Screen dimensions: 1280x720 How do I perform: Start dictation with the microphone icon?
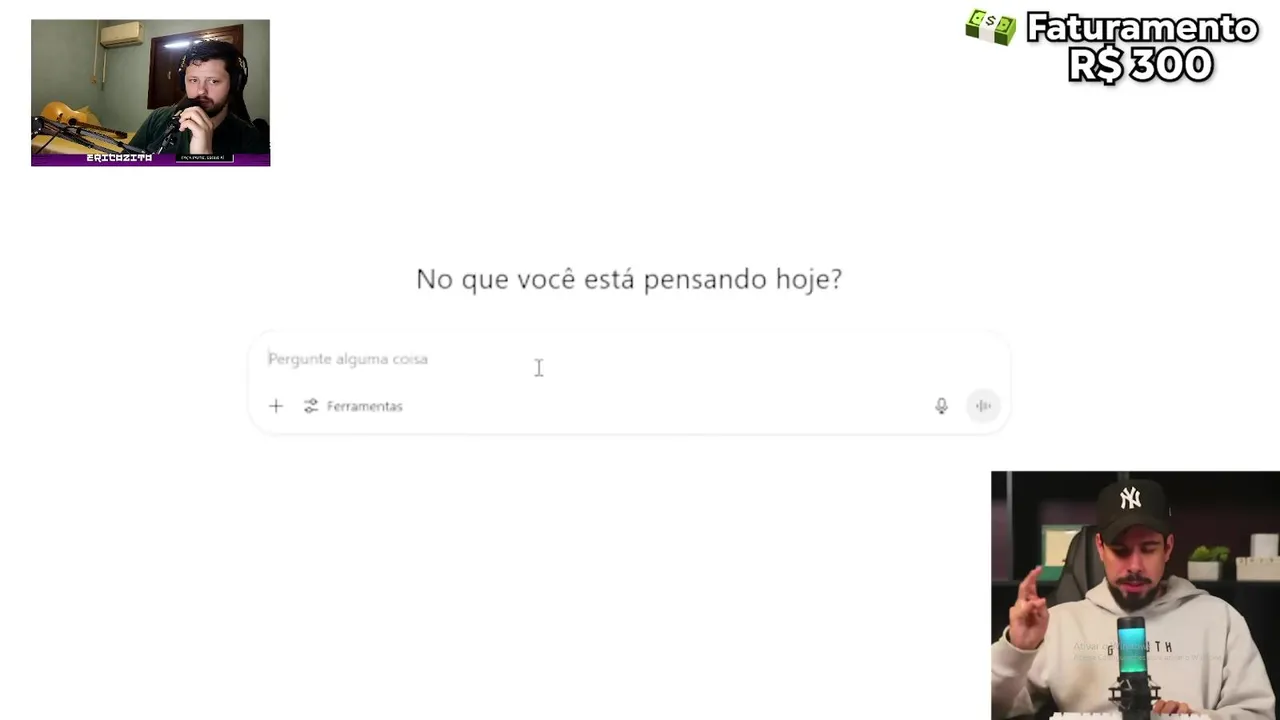pyautogui.click(x=941, y=406)
